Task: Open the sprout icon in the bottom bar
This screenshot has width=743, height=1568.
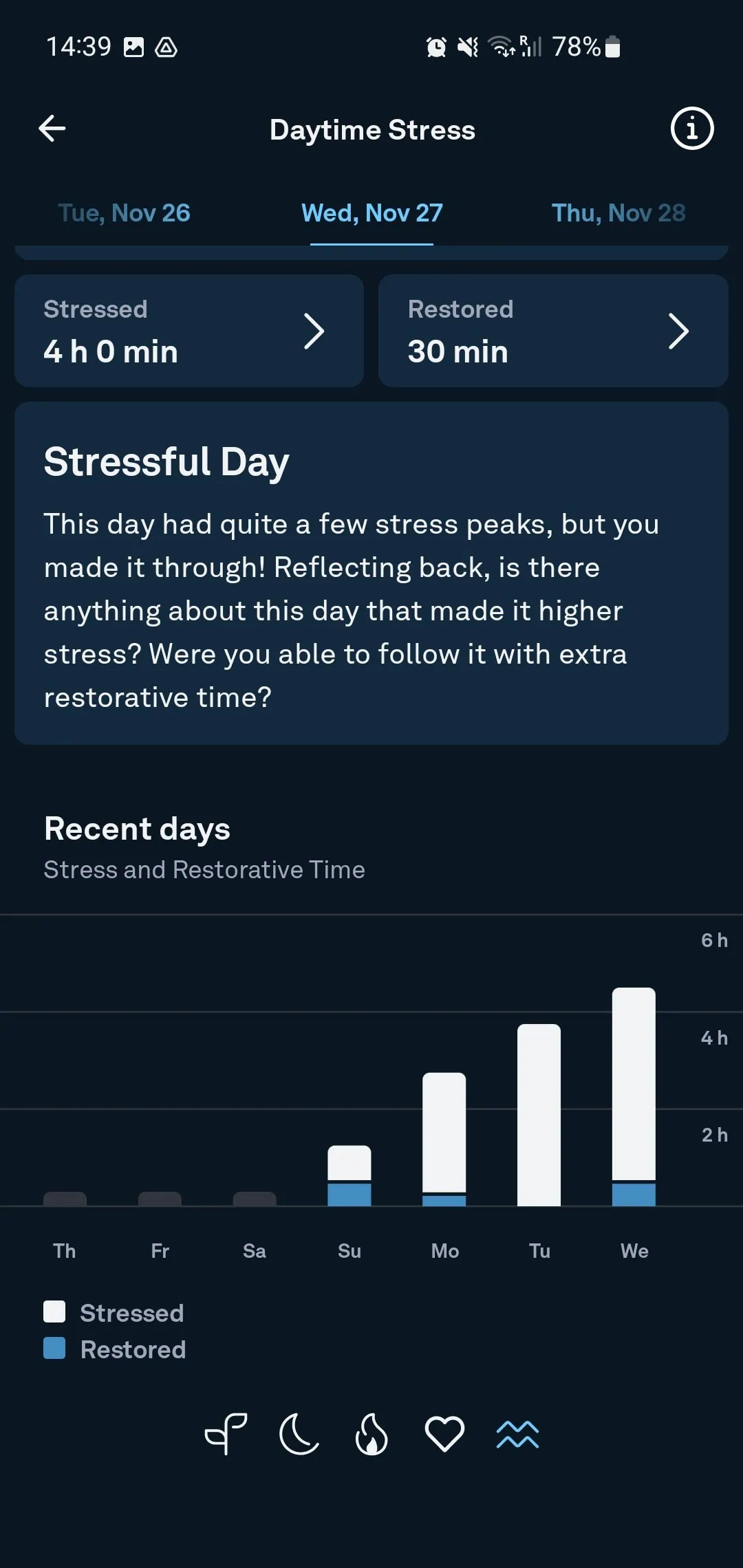Action: (x=226, y=1435)
